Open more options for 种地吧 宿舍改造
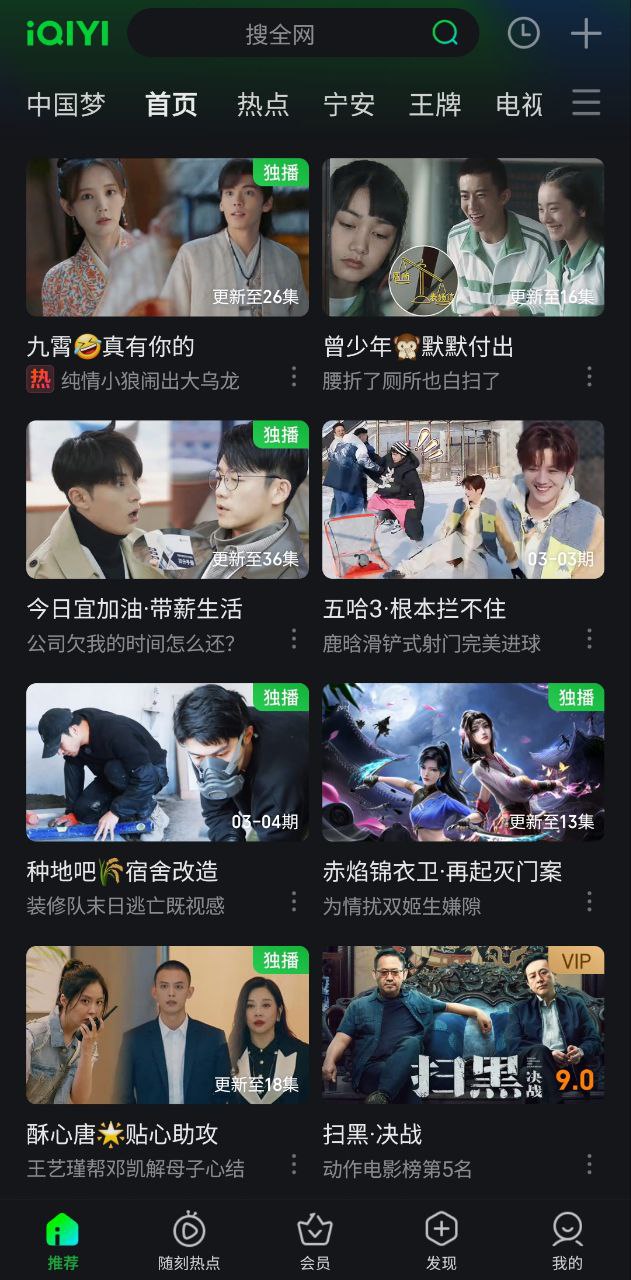Screen dimensions: 631x1280 pos(293,902)
